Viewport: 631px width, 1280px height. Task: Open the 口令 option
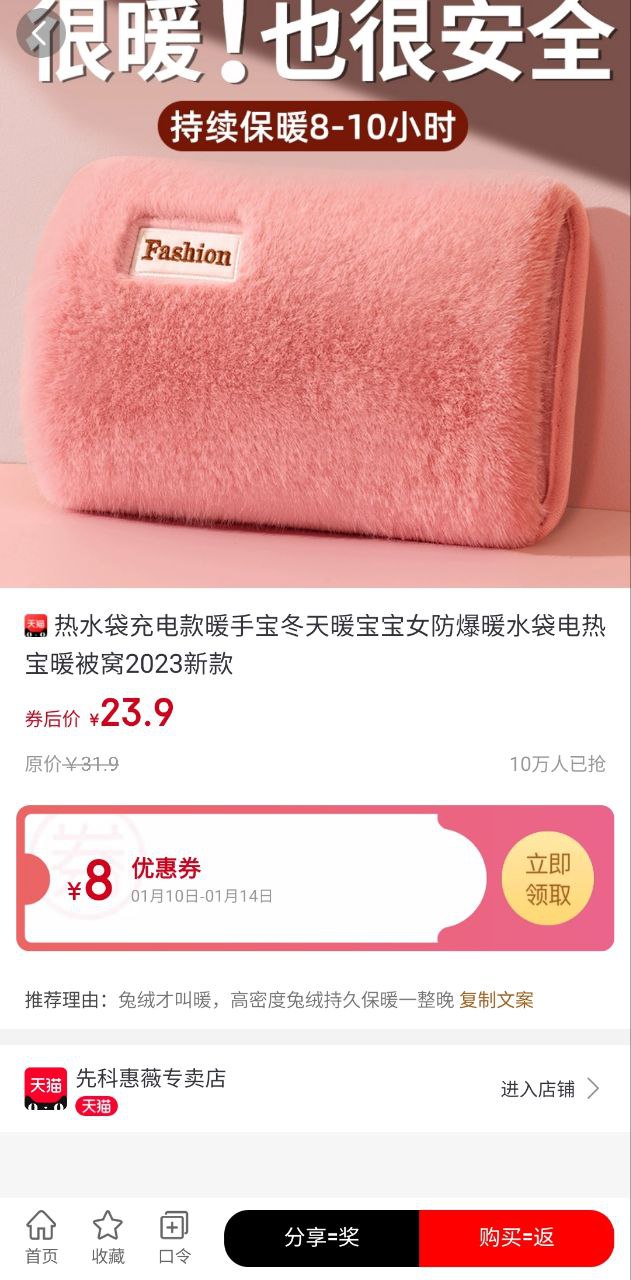174,1237
